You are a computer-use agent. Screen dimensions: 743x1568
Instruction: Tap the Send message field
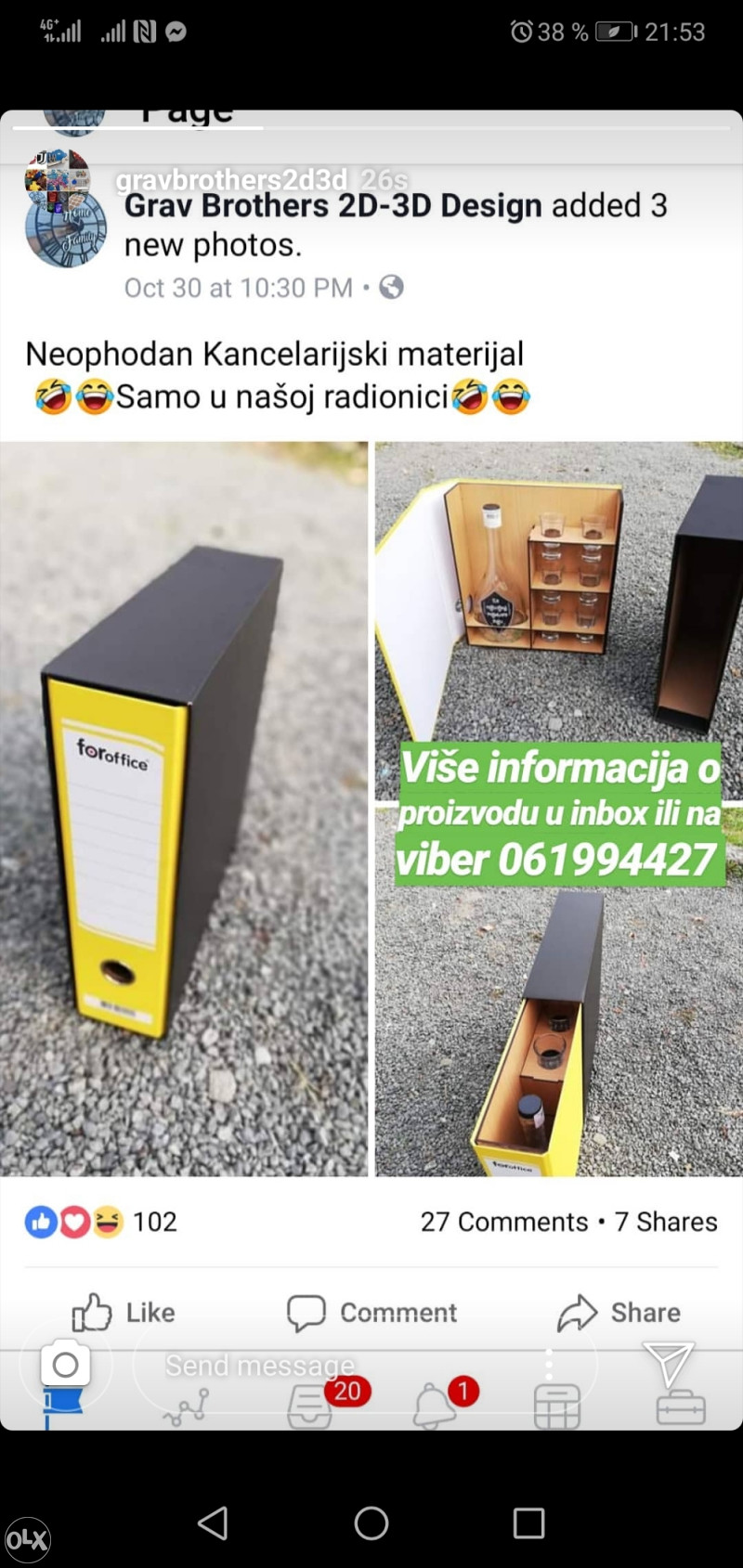point(362,1365)
